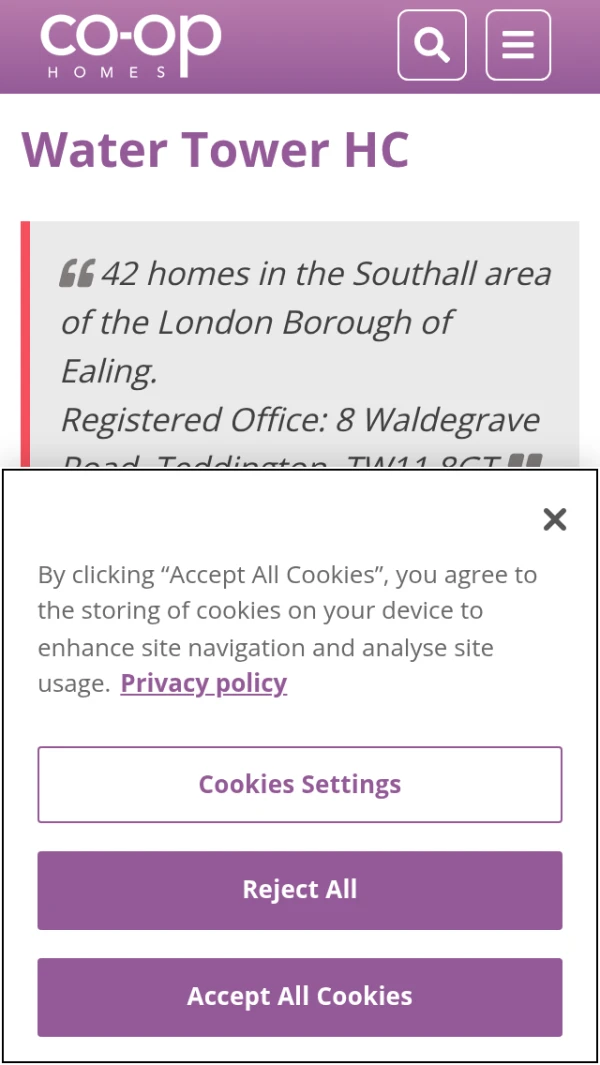Viewport: 600px width, 1065px height.
Task: Open Cookies Settings
Action: click(300, 784)
